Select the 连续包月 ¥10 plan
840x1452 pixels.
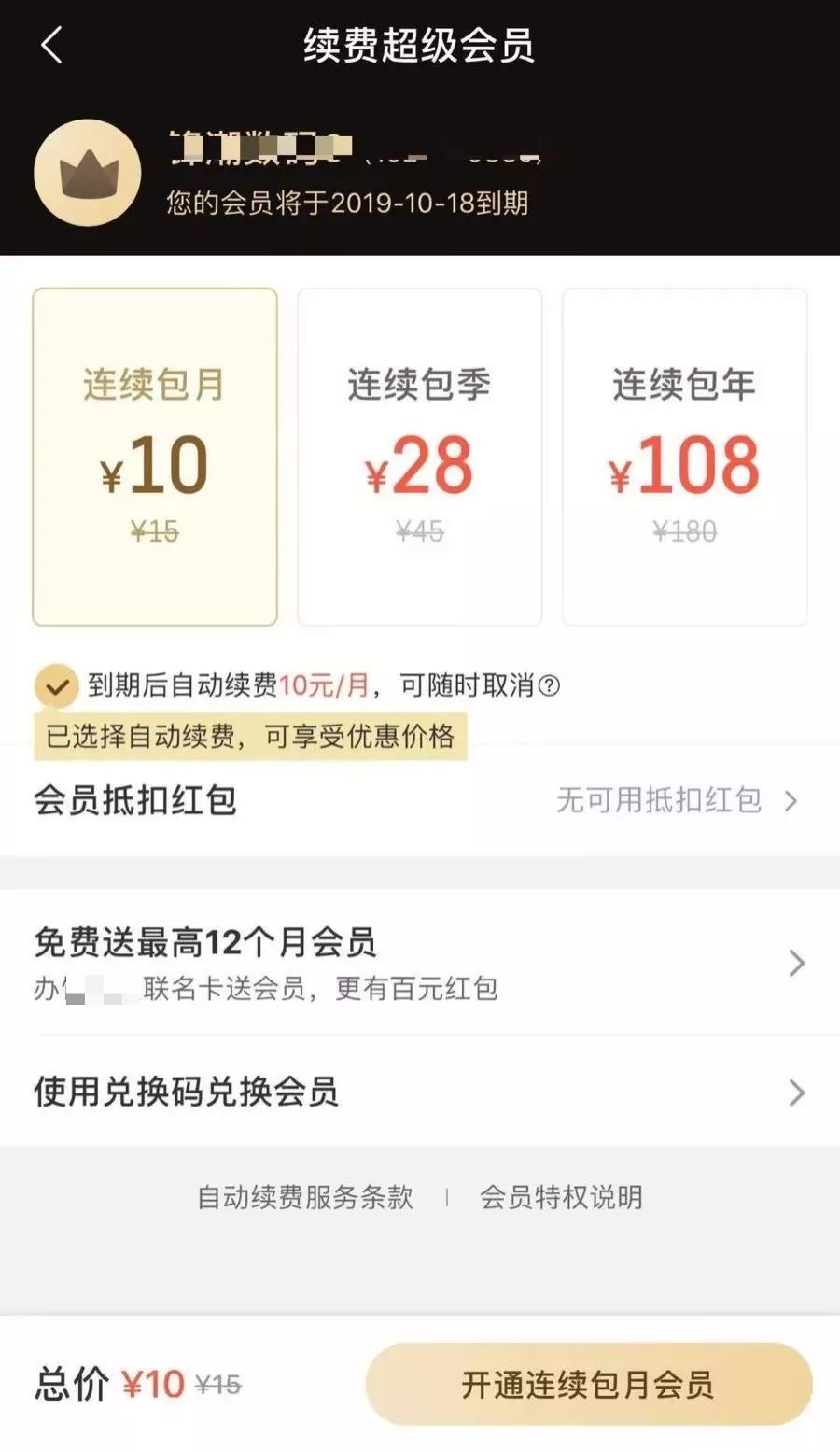(155, 457)
